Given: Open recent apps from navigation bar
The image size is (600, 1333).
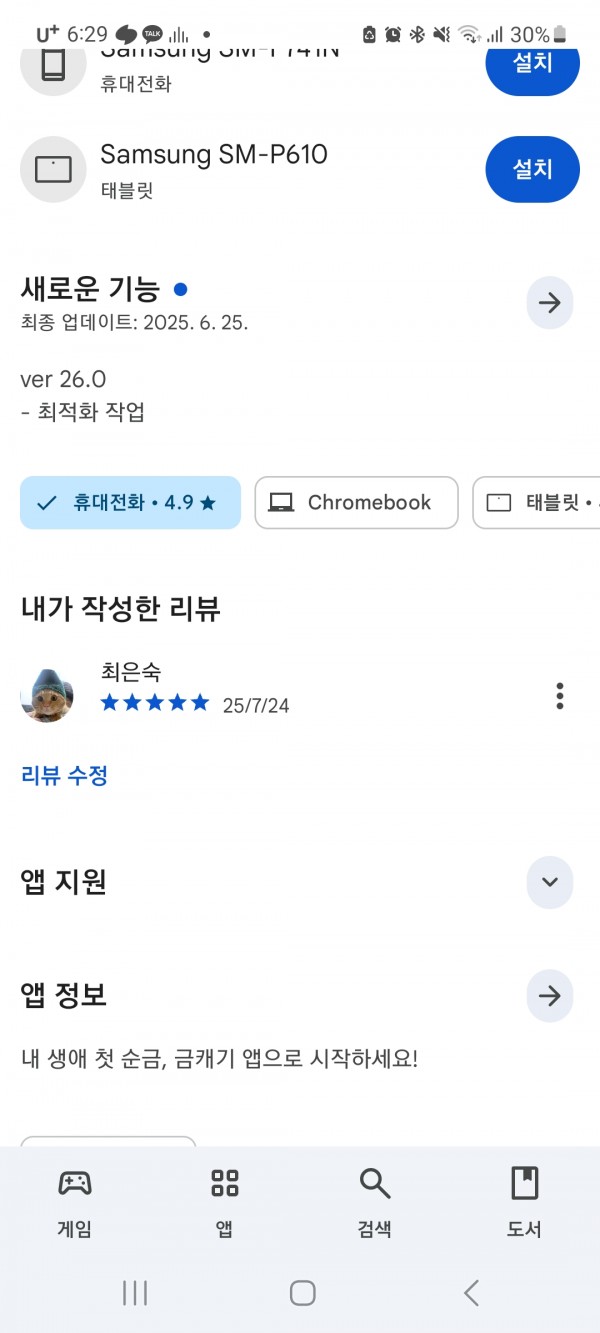Looking at the screenshot, I should pos(135,1293).
